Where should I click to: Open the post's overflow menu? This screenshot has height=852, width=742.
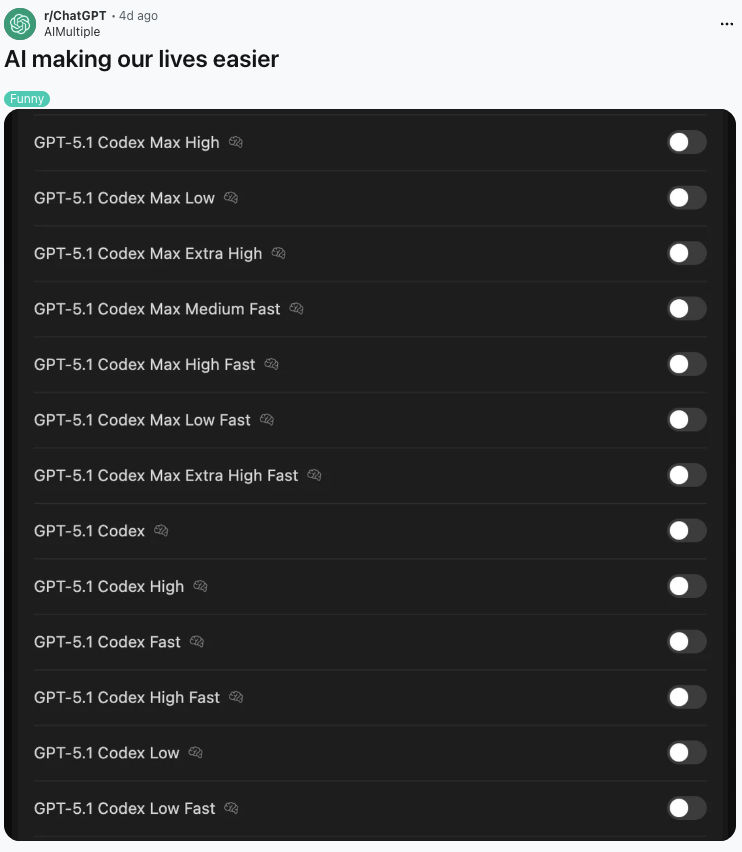point(727,24)
